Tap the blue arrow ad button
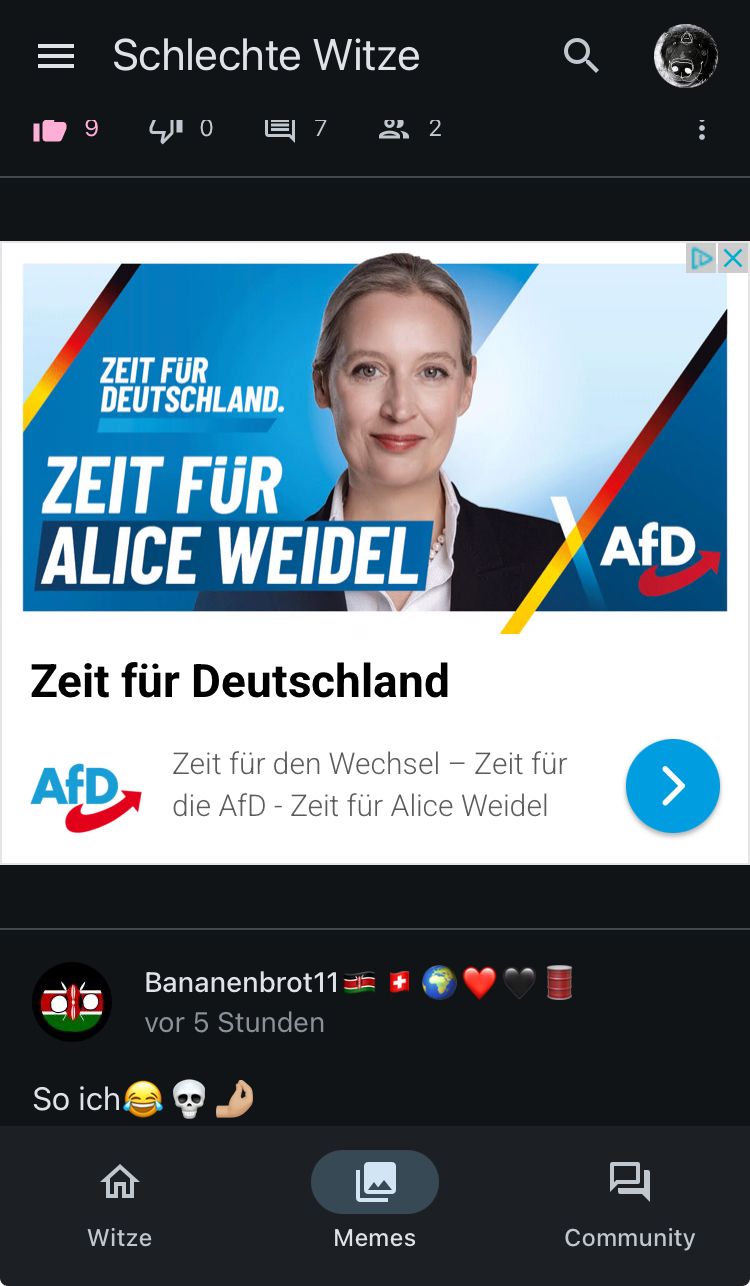750x1286 pixels. coord(672,786)
